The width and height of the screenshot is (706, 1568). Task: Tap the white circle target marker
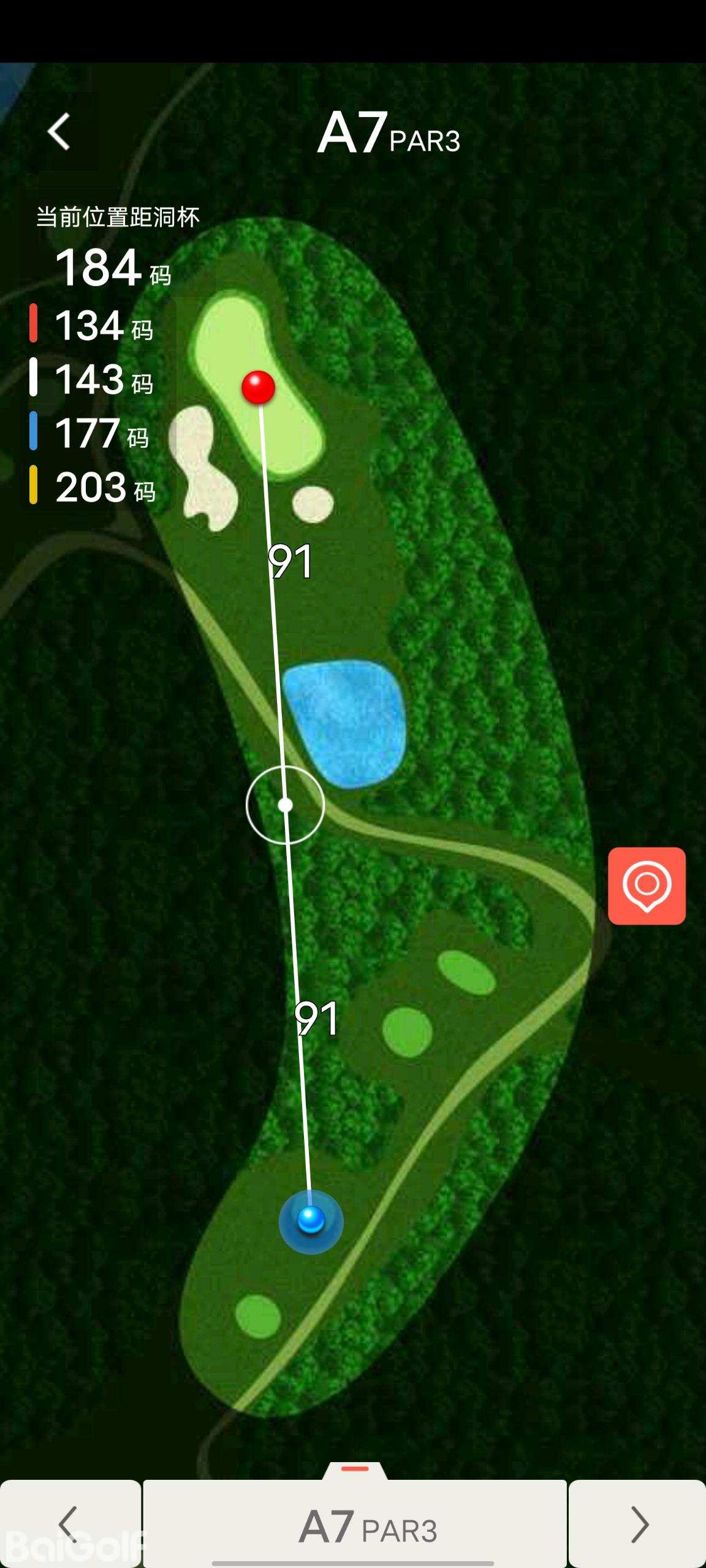(285, 805)
